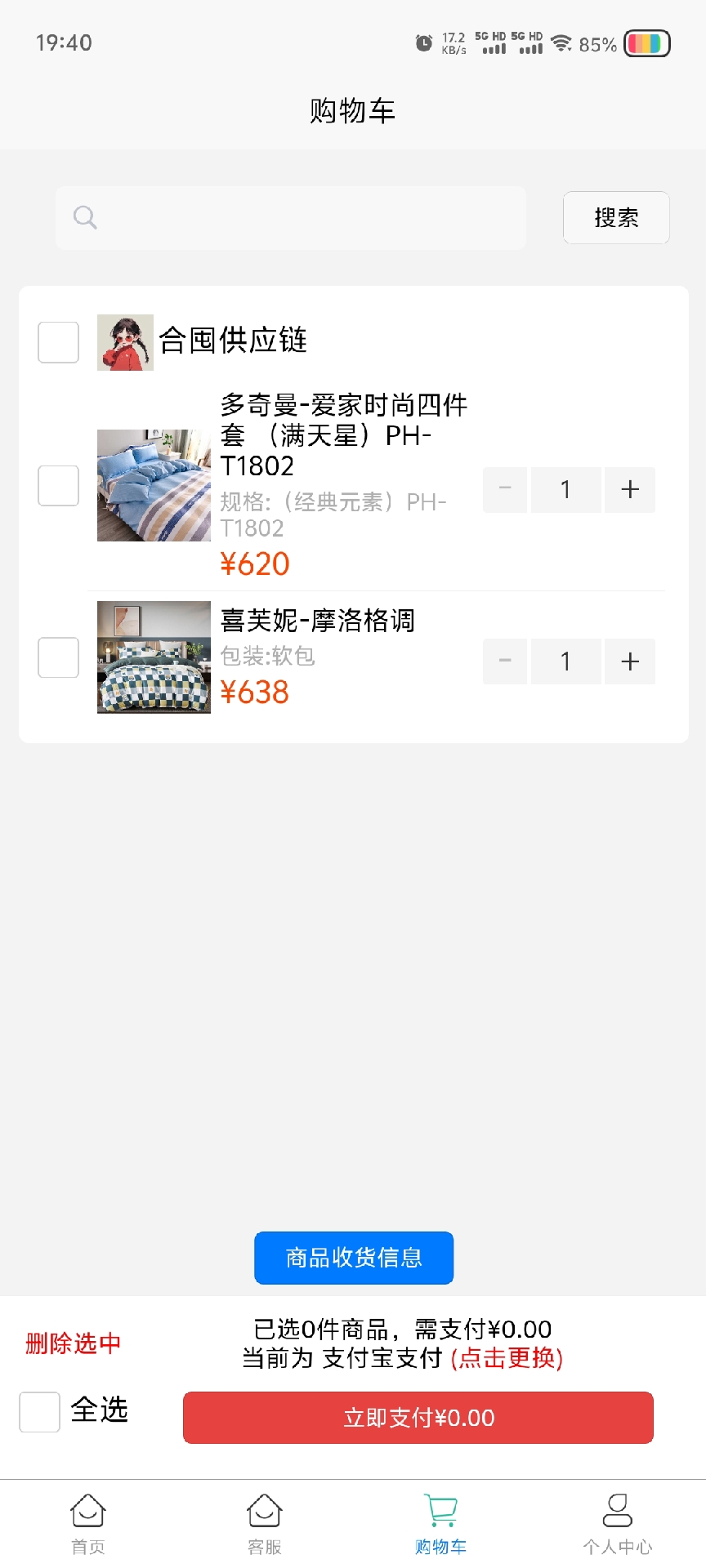Increase quantity of 多奇曼 bedding set
This screenshot has height=1568, width=706.
click(630, 490)
